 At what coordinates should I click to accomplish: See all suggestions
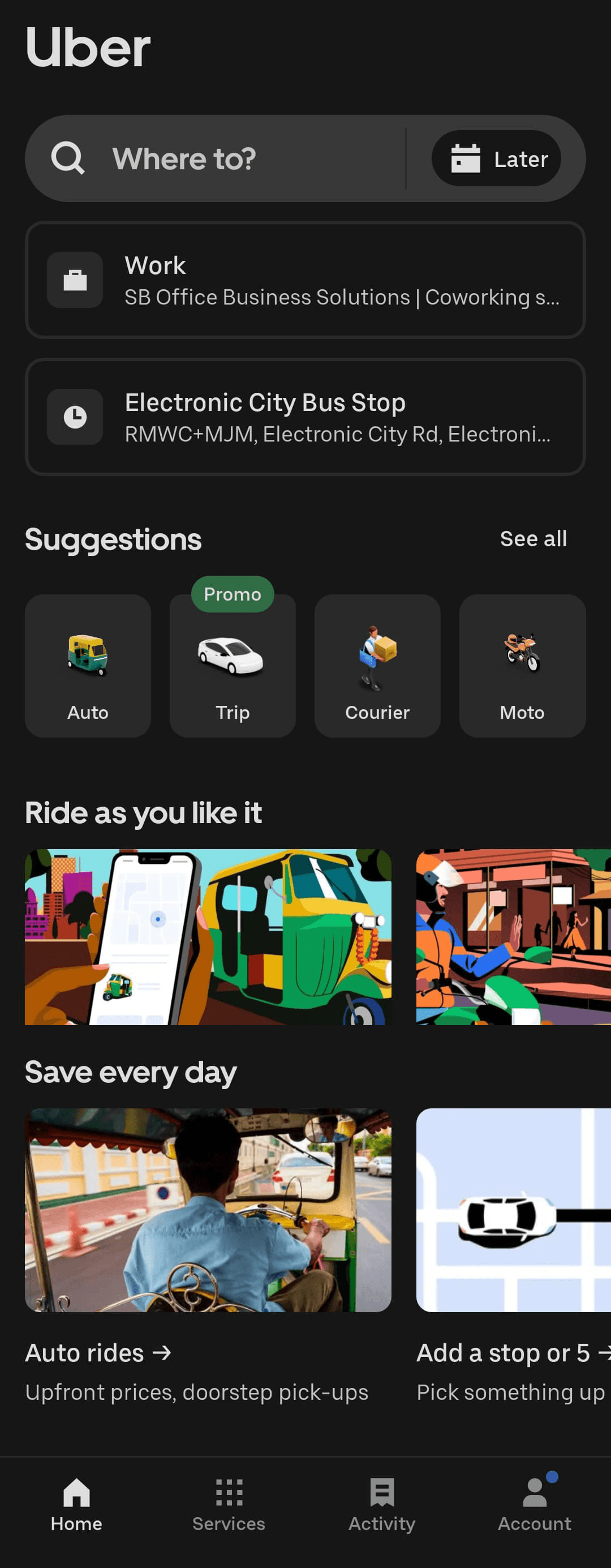[x=533, y=539]
